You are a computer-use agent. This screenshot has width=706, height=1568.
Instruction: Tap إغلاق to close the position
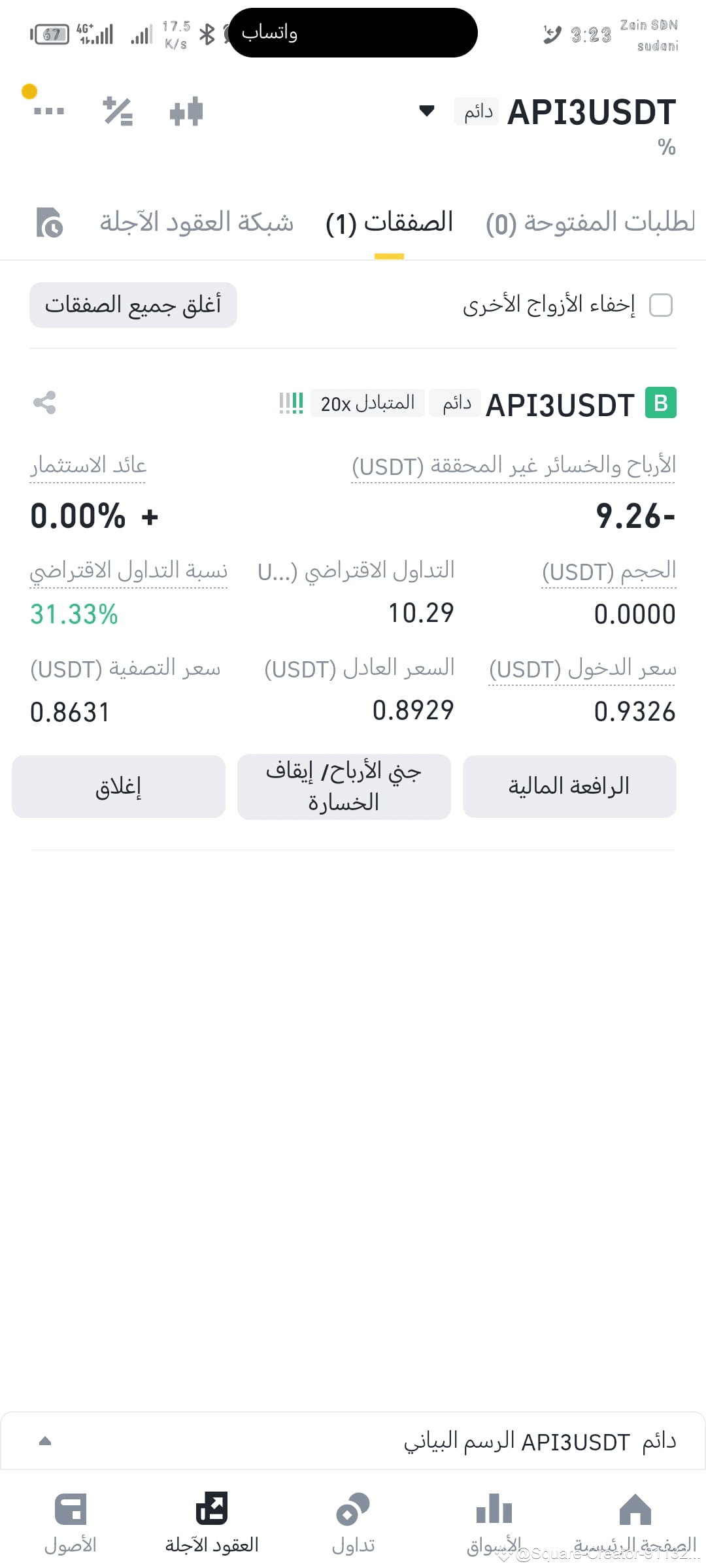118,787
